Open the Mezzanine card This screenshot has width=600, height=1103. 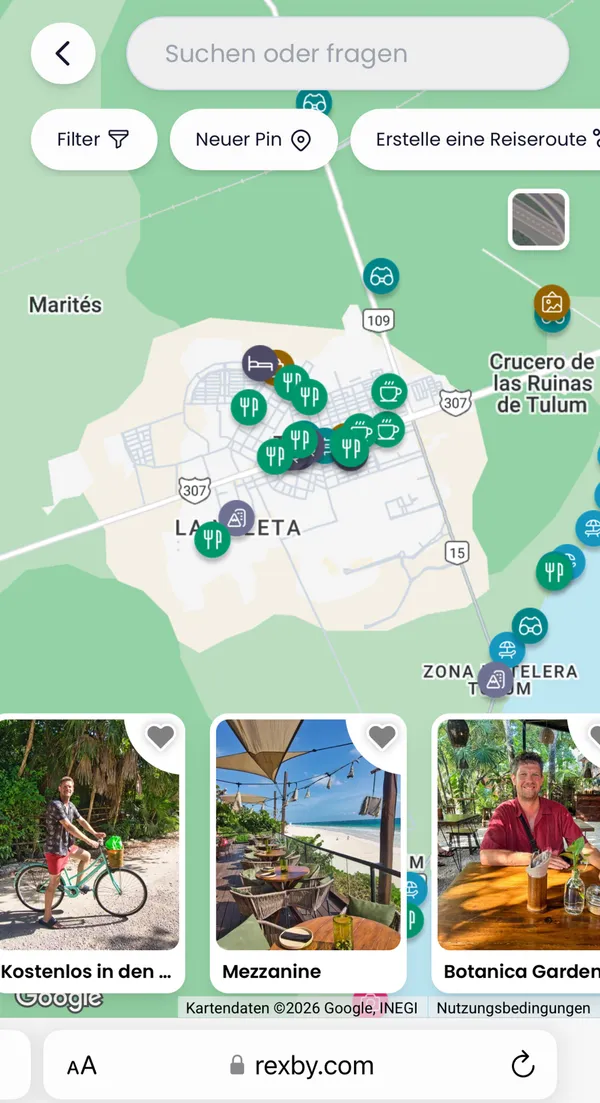pyautogui.click(x=308, y=850)
